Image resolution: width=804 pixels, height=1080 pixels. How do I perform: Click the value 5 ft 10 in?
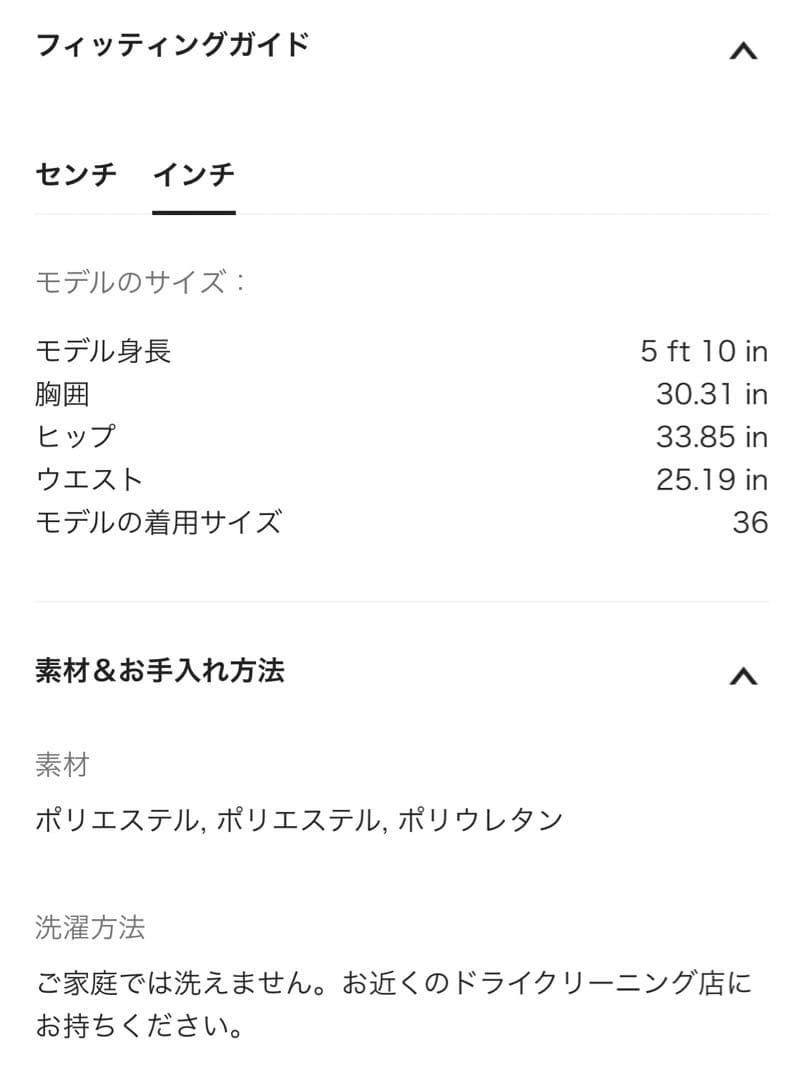click(704, 351)
